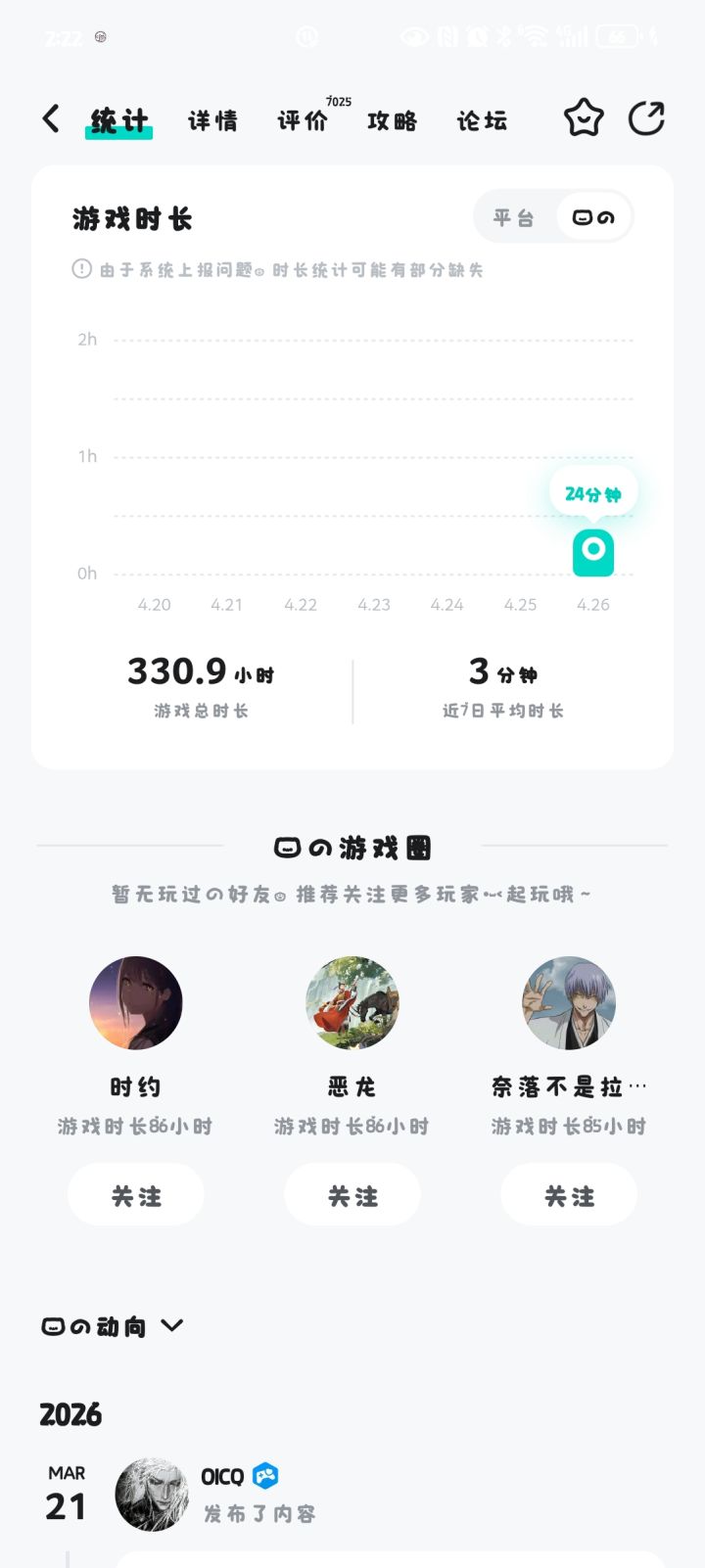Tap 关注 under 奈落不是拉 to follow

click(568, 1194)
